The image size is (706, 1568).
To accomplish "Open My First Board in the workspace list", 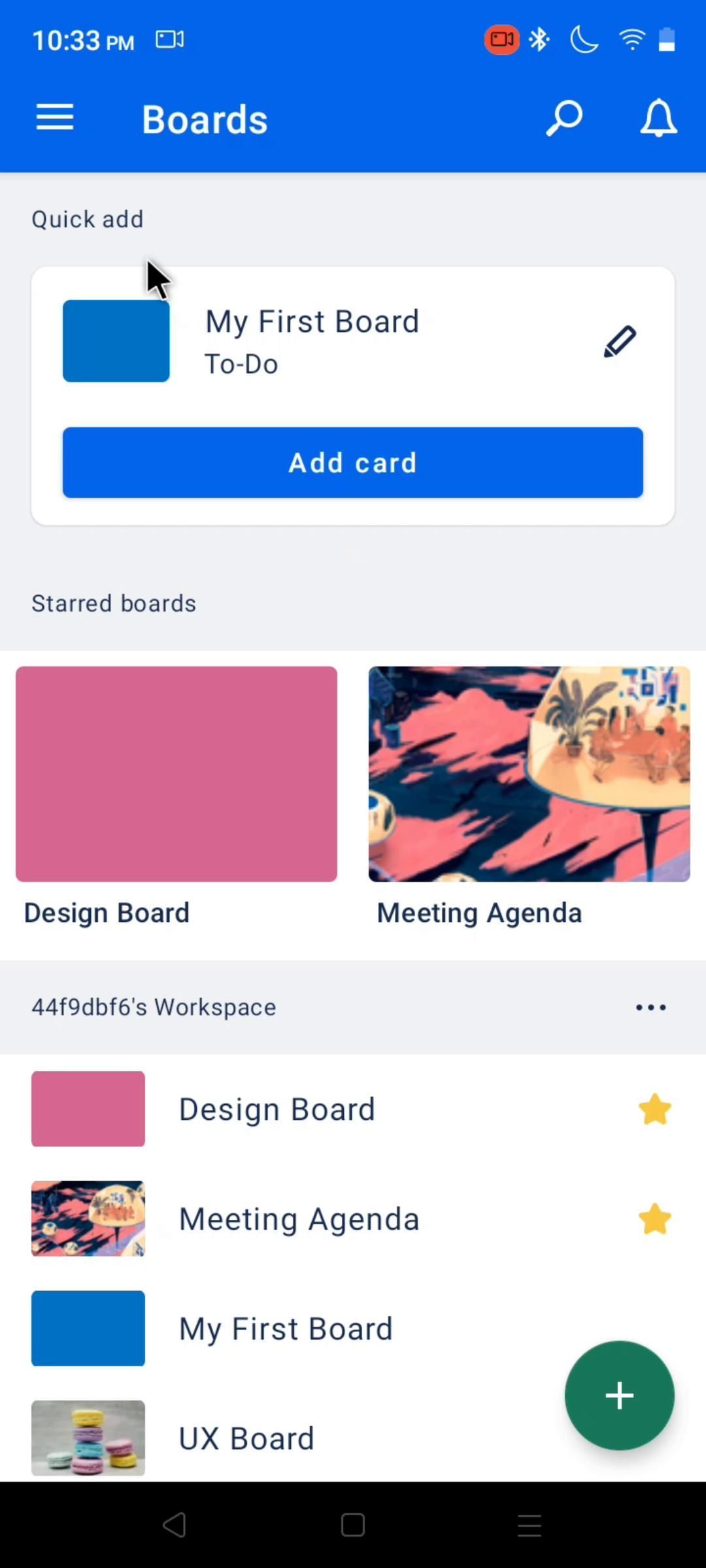I will [286, 1329].
